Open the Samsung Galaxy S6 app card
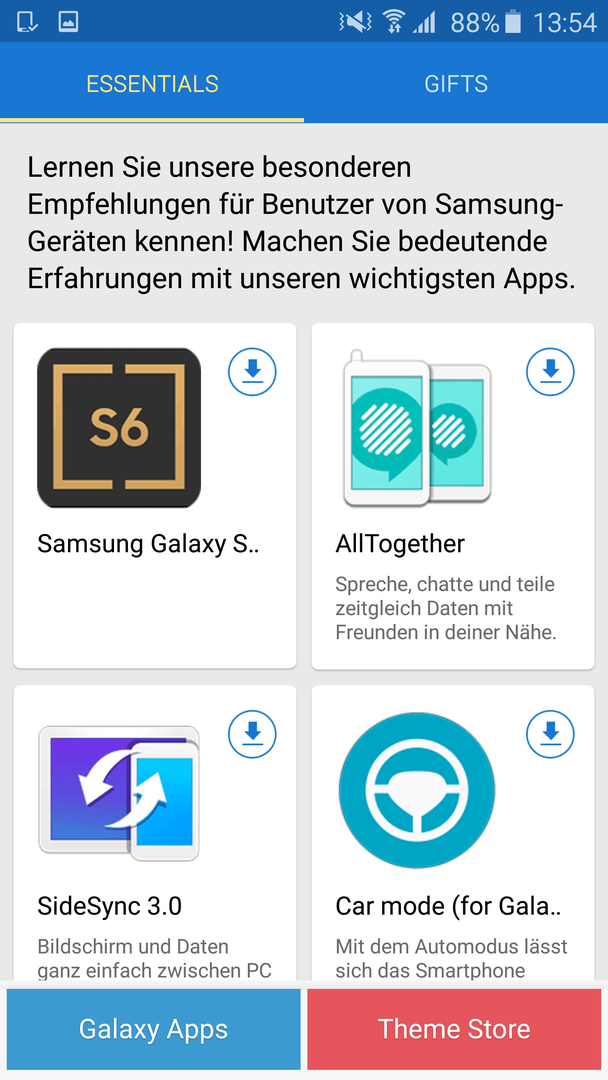The width and height of the screenshot is (608, 1080). click(155, 496)
